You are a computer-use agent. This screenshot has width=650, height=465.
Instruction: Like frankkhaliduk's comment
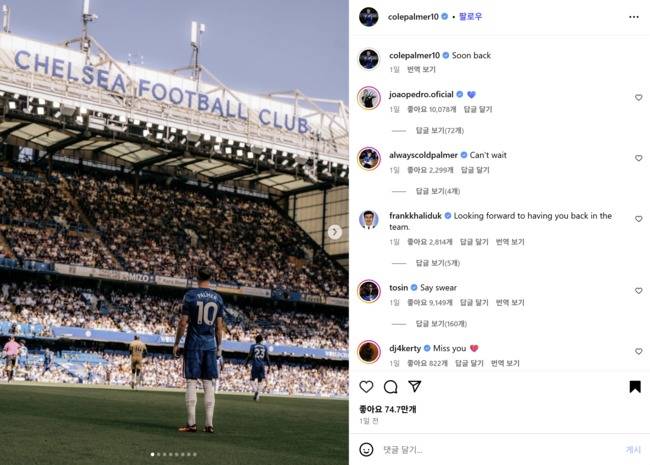click(638, 219)
